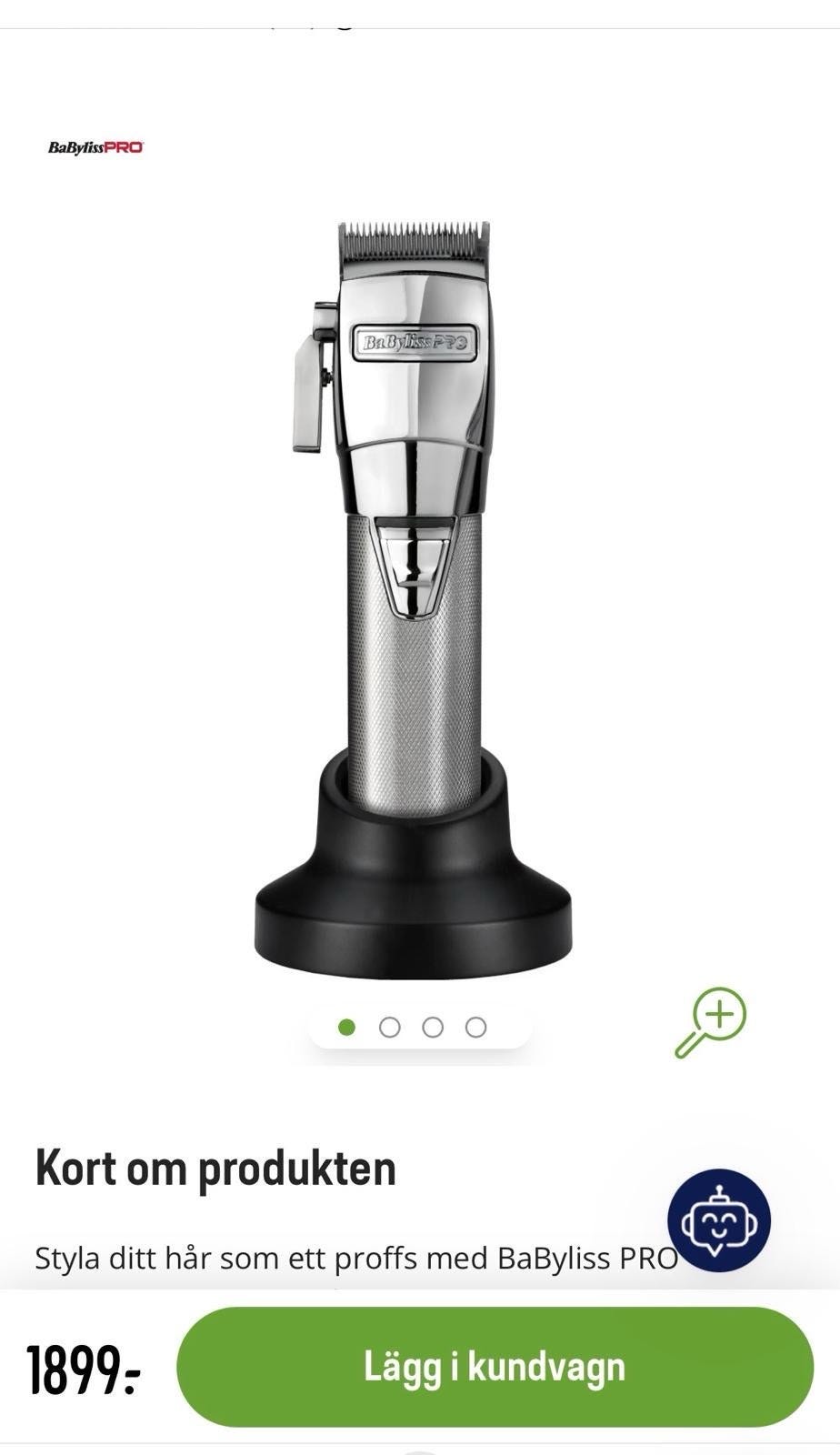Open the hair clipper product photo
The height and width of the screenshot is (1455, 840).
(x=414, y=600)
